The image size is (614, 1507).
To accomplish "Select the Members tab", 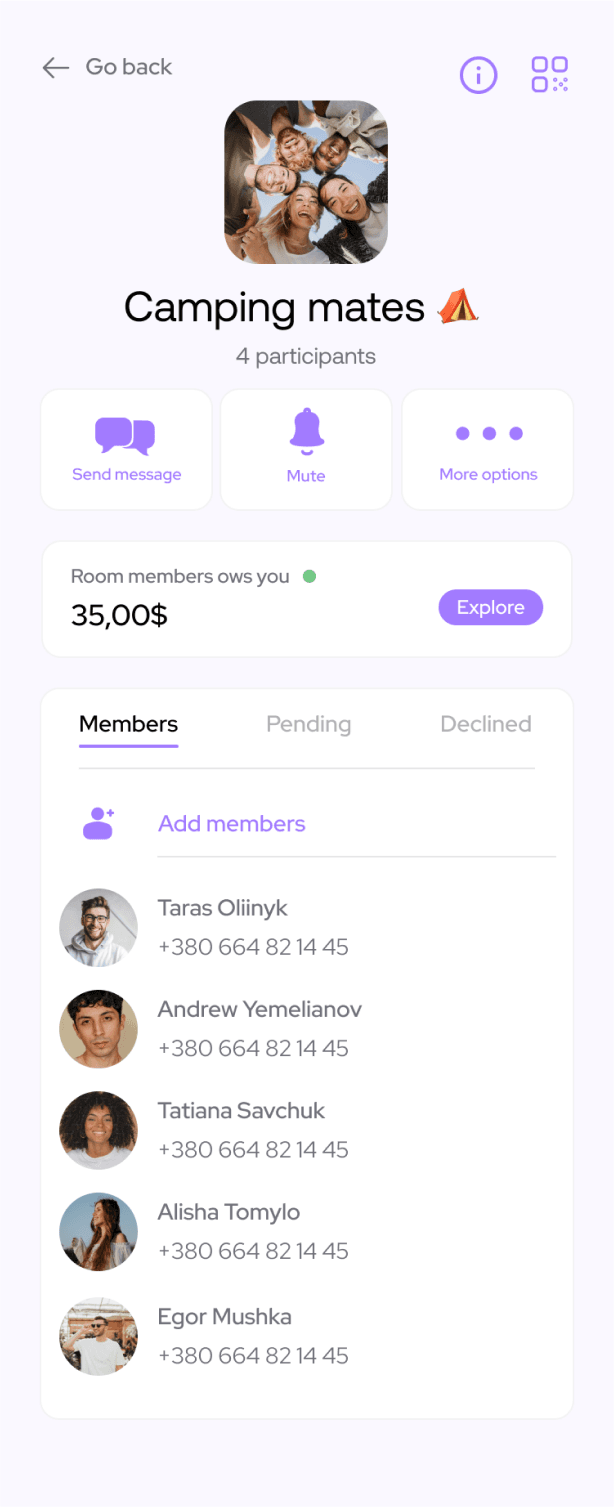I will point(128,724).
